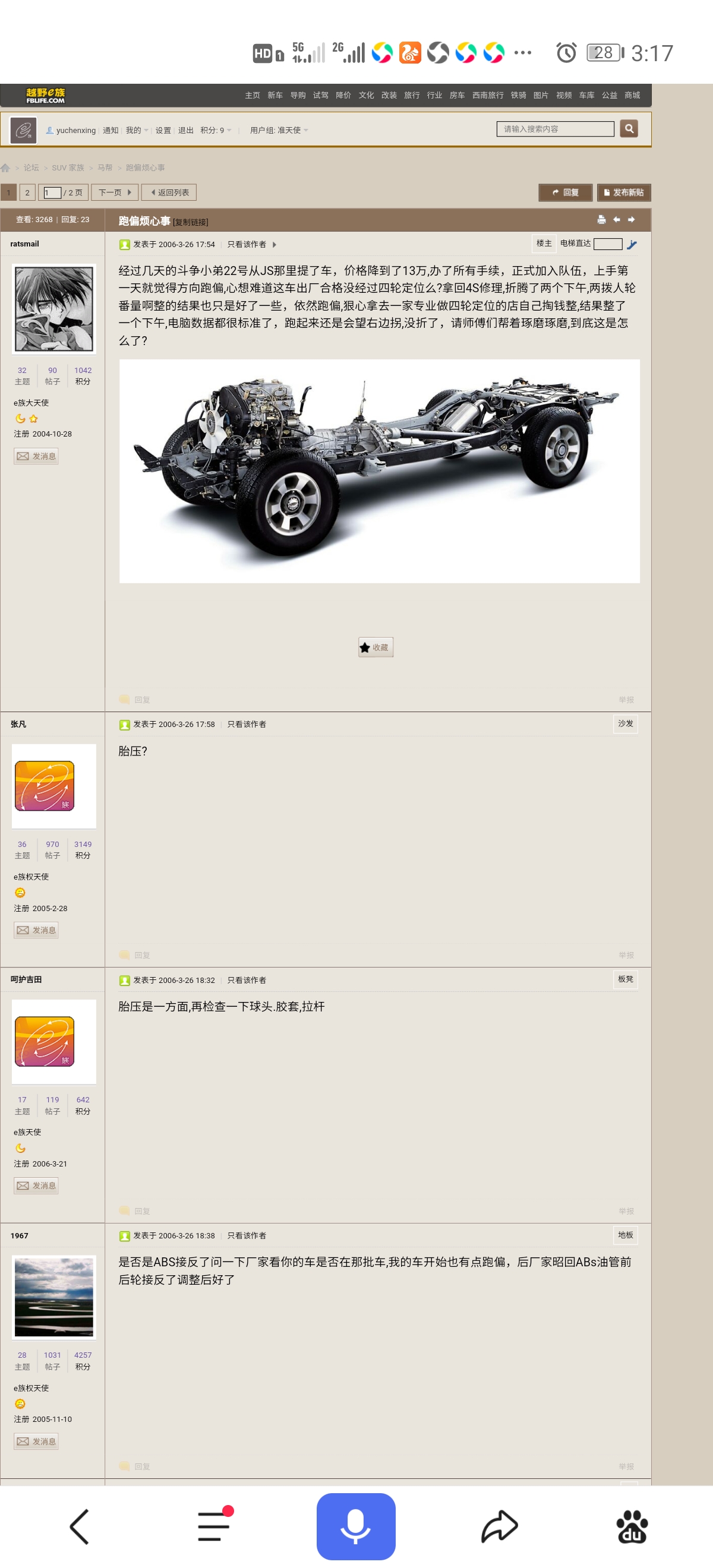Image resolution: width=713 pixels, height=1568 pixels.
Task: Go back with browser back arrow
Action: pos(80,1526)
